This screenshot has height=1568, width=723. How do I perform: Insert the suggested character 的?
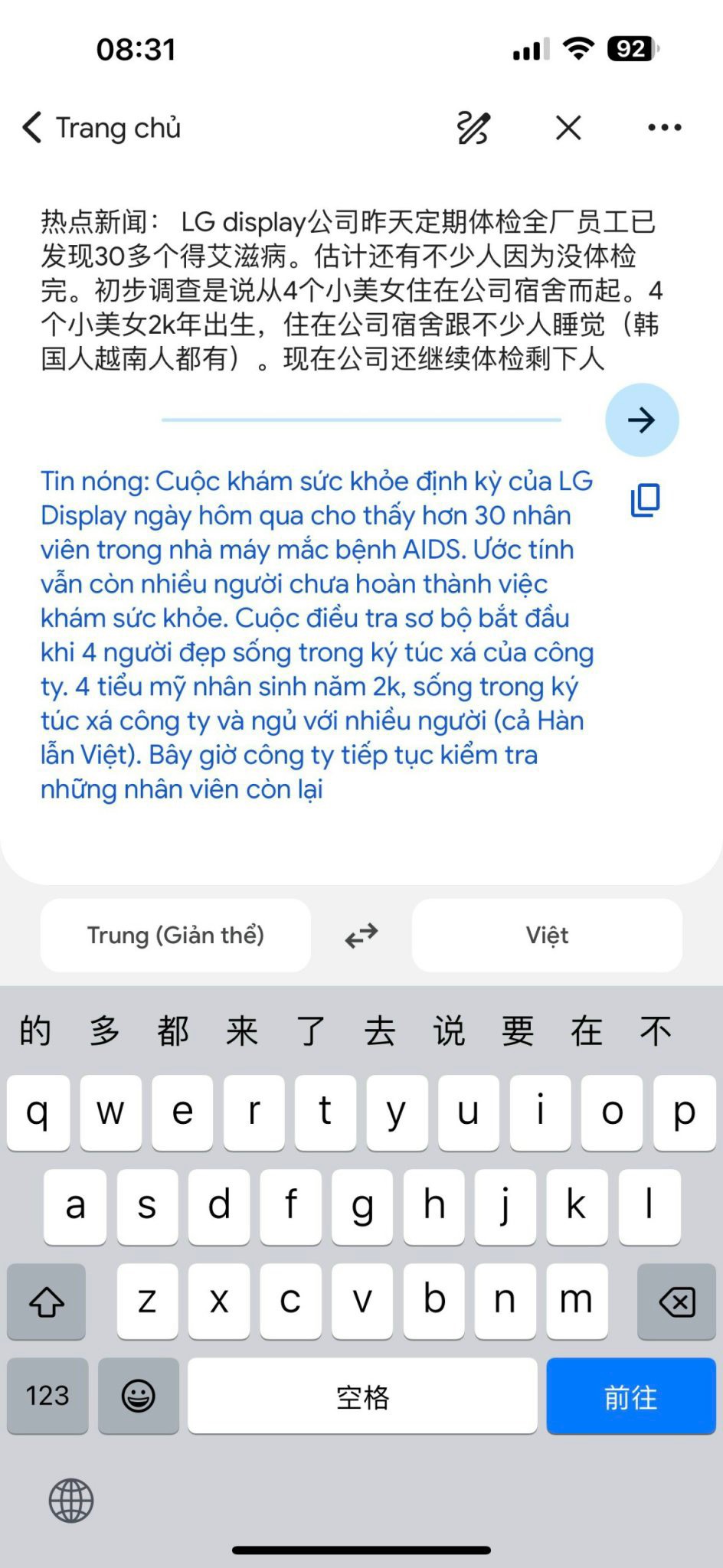click(x=35, y=1031)
